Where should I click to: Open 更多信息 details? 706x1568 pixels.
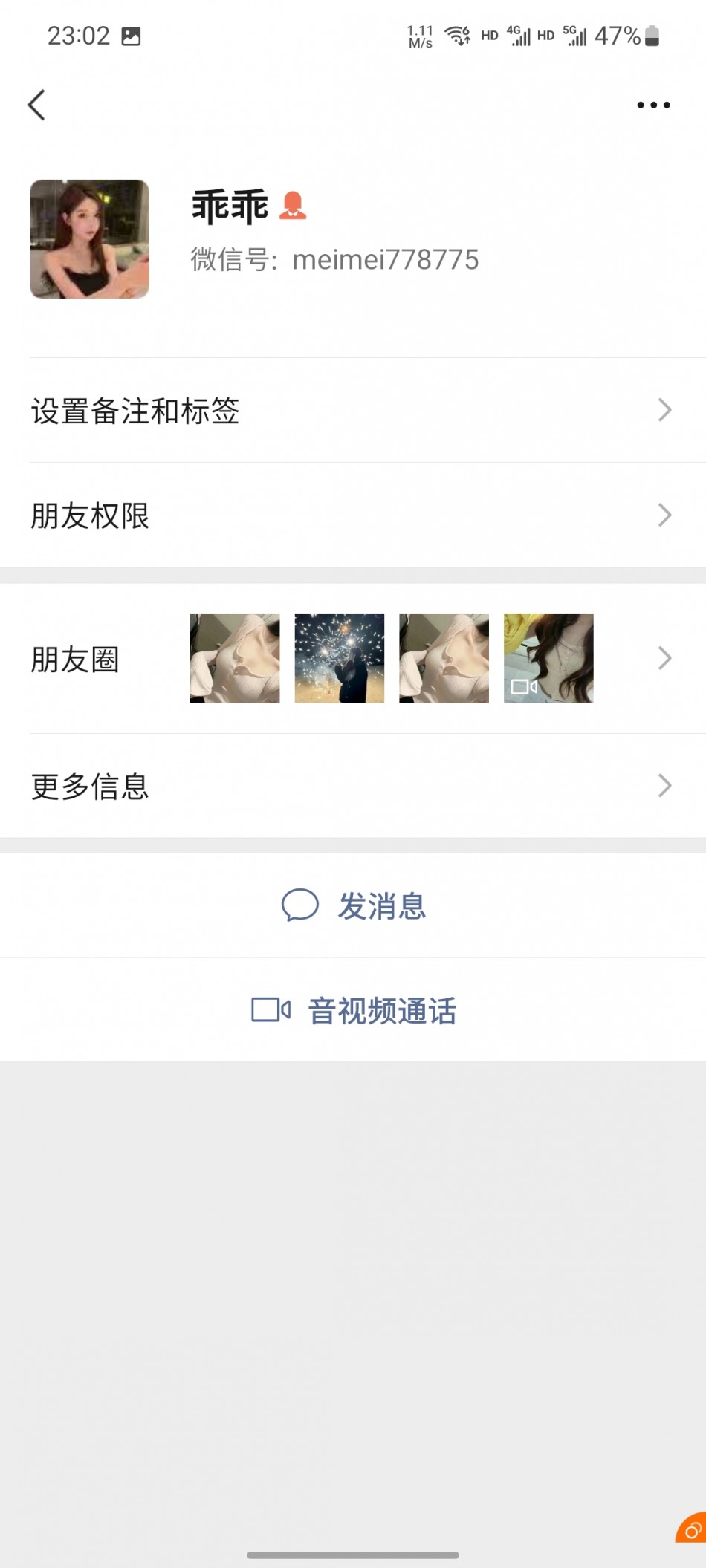(353, 786)
